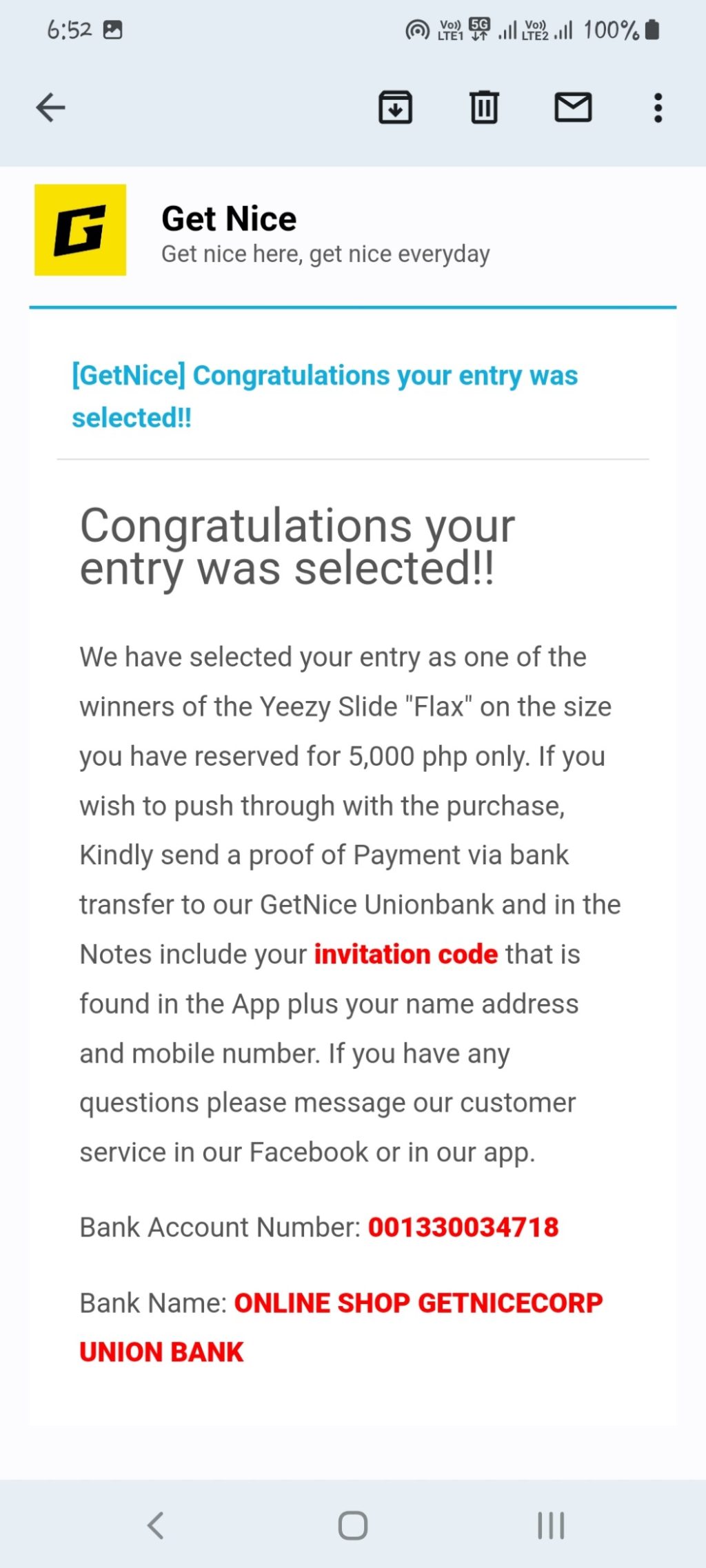706x1568 pixels.
Task: Open the overflow menu
Action: (658, 108)
